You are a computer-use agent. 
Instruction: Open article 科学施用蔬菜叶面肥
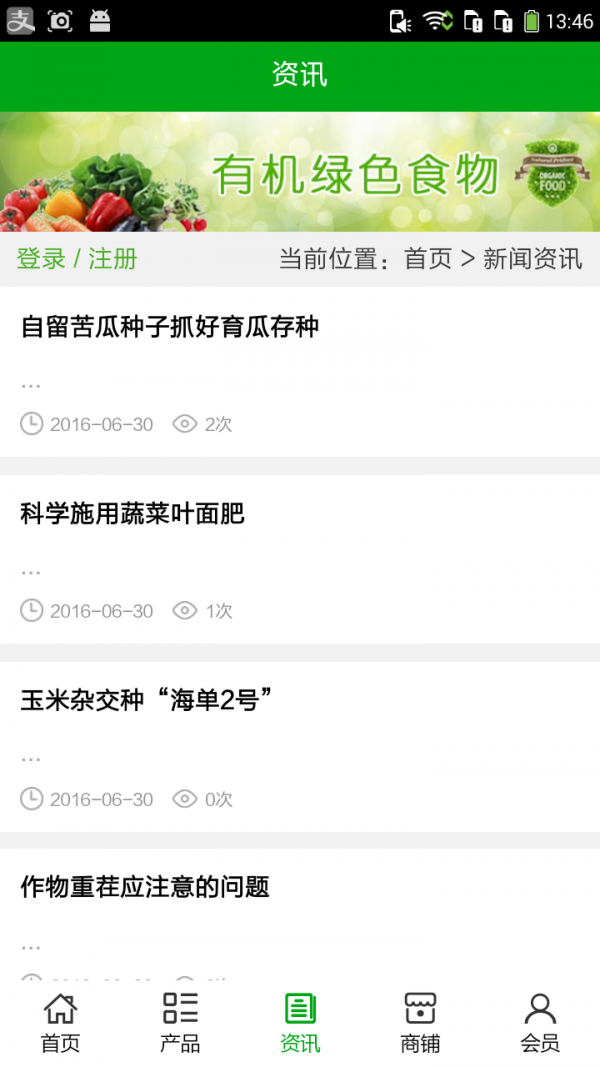133,514
